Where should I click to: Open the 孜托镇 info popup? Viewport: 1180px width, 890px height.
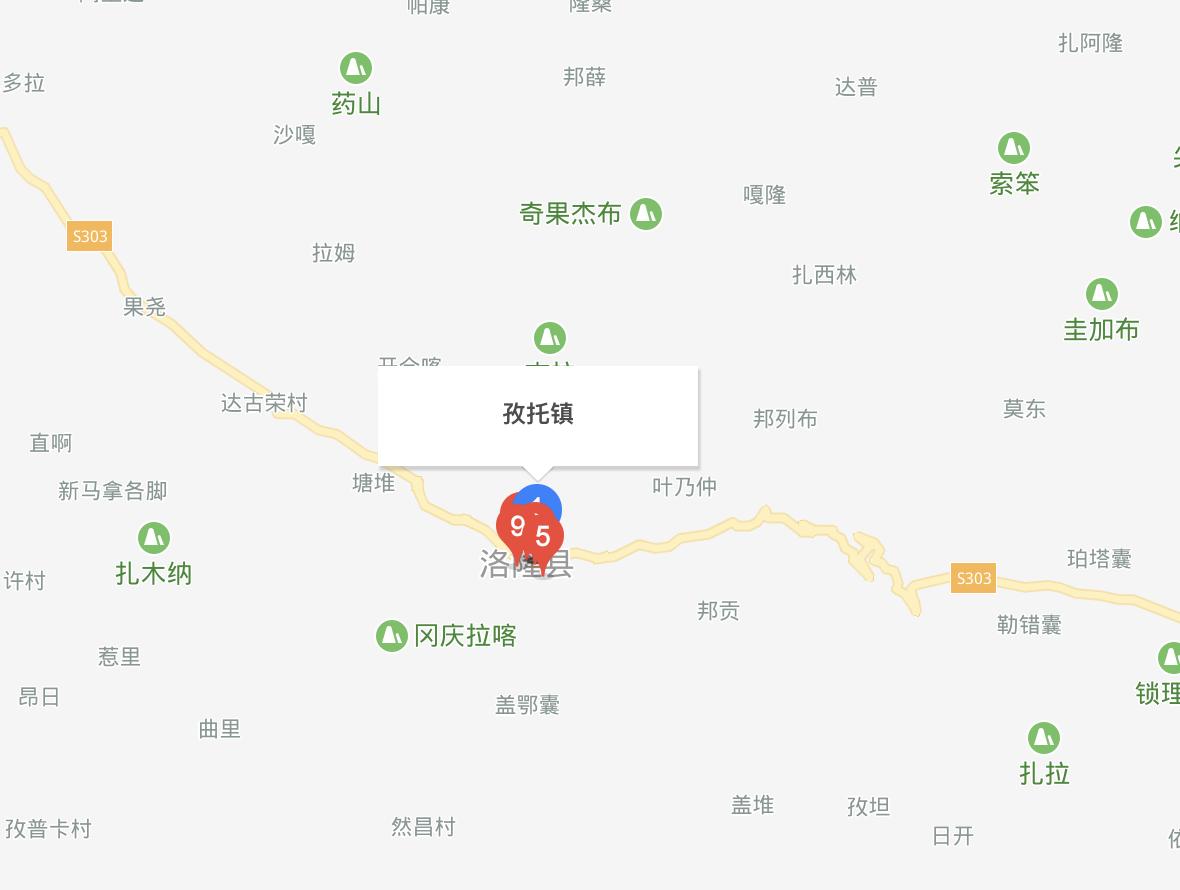(x=538, y=414)
